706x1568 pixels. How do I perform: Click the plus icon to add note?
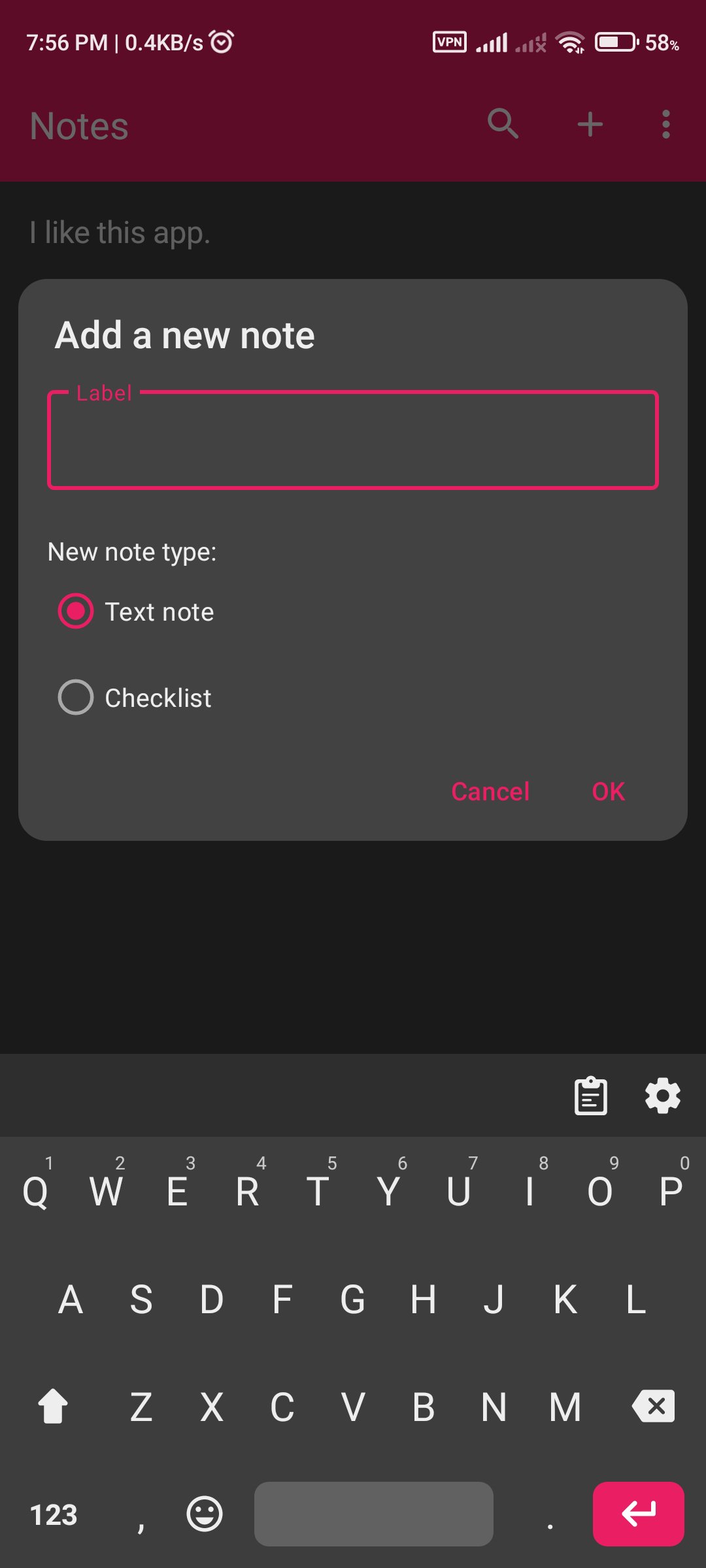pos(589,124)
